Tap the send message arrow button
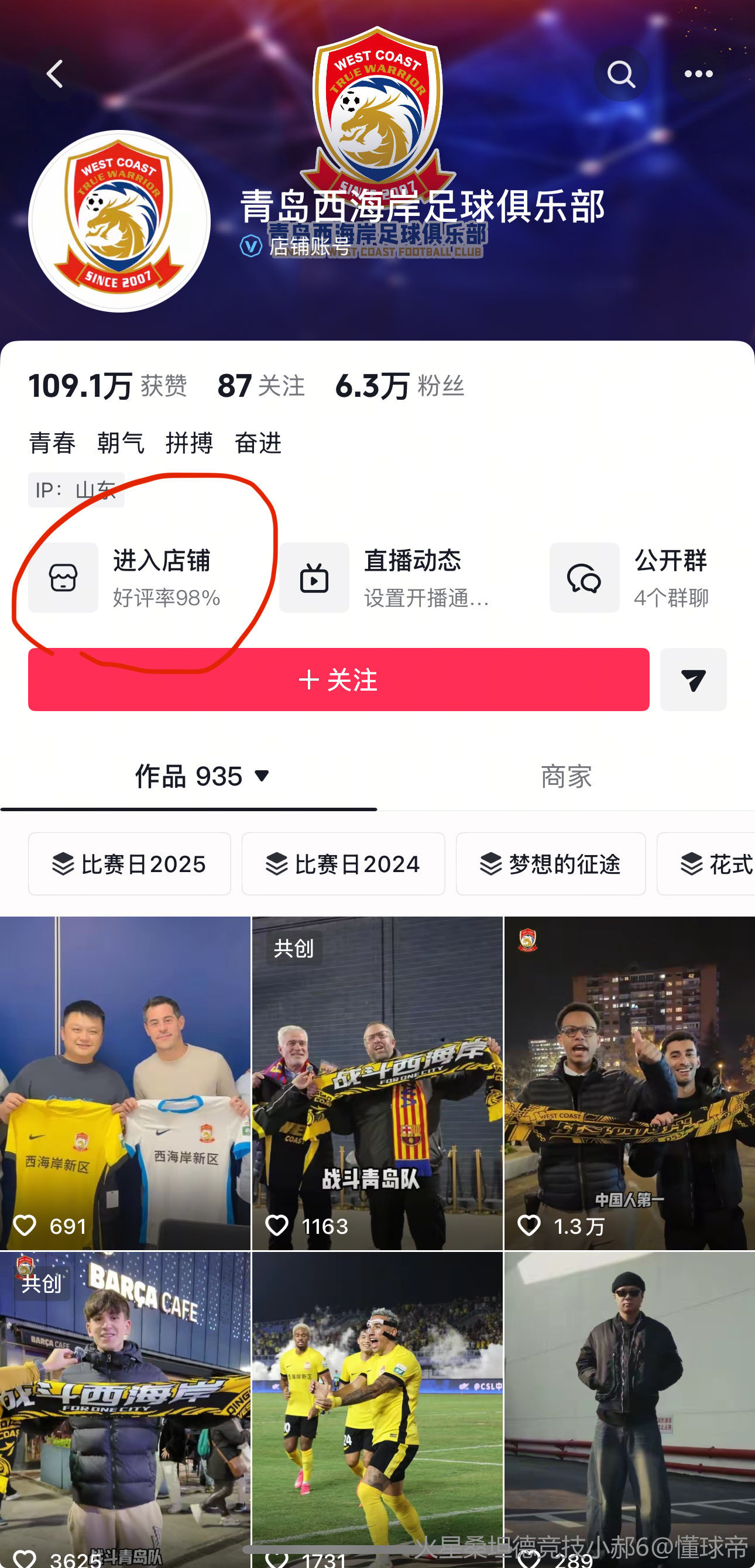755x1568 pixels. (693, 680)
